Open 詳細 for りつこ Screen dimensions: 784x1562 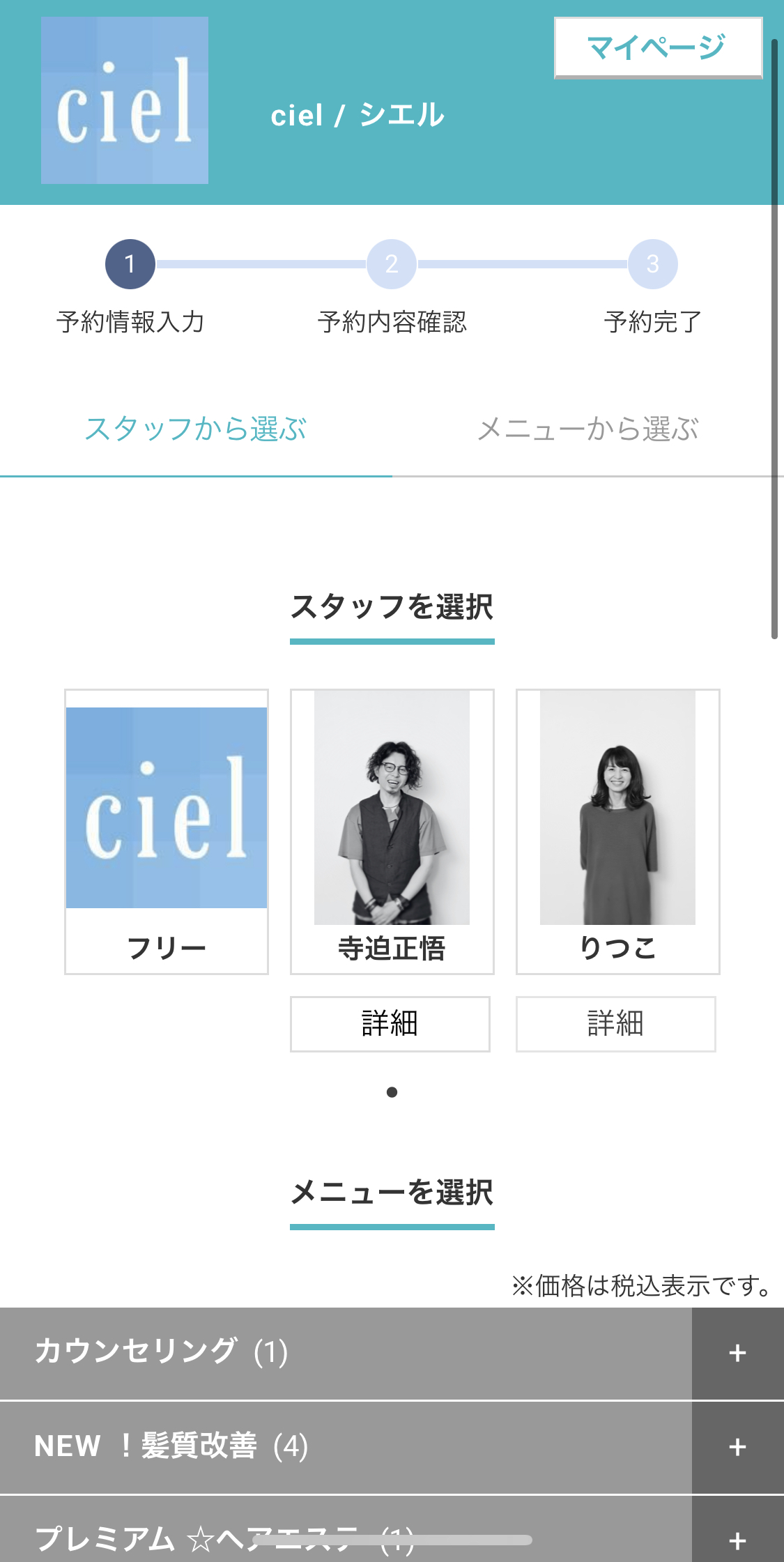click(616, 1024)
